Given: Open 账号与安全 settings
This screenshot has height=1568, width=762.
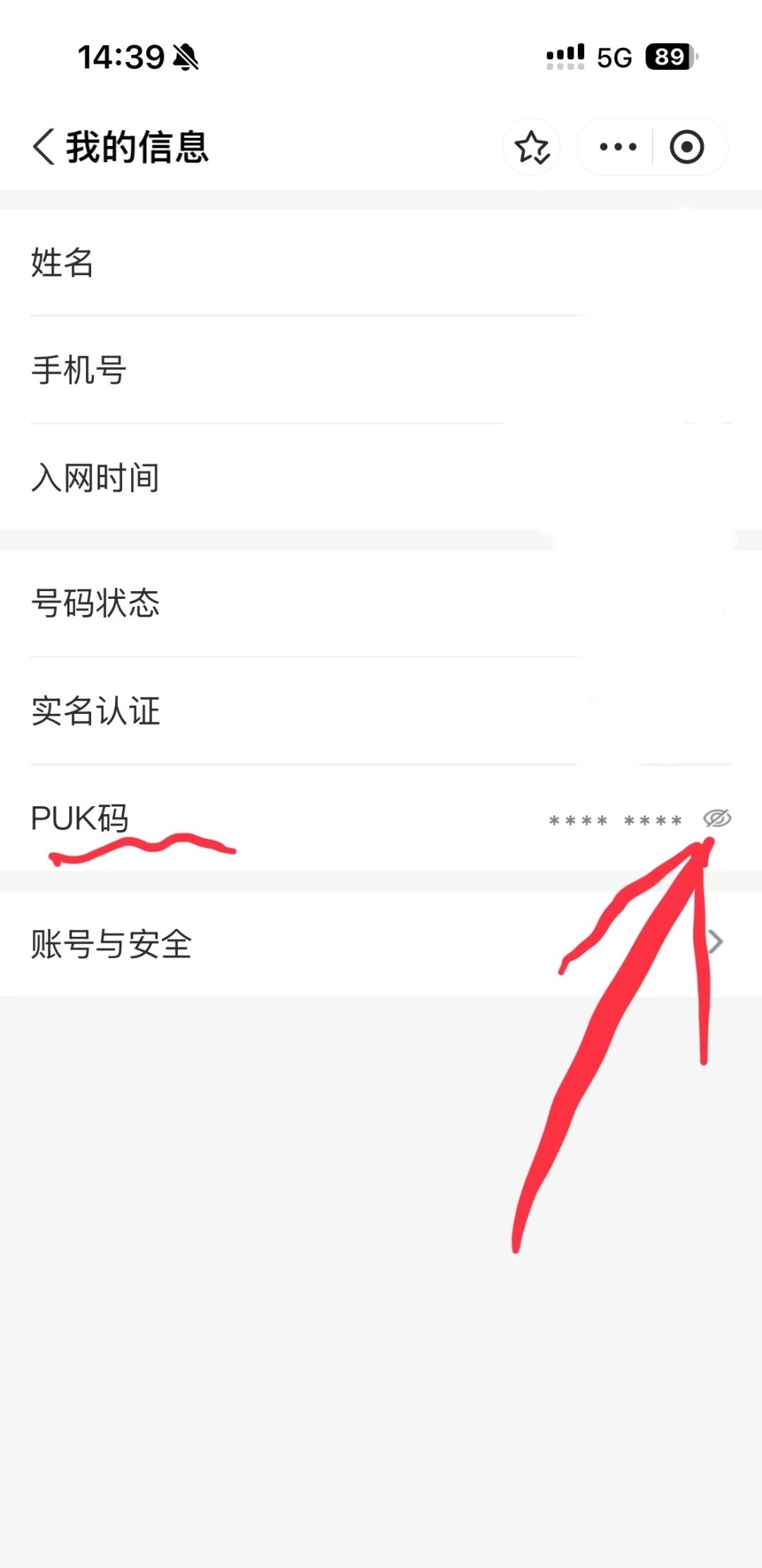Looking at the screenshot, I should click(x=381, y=943).
